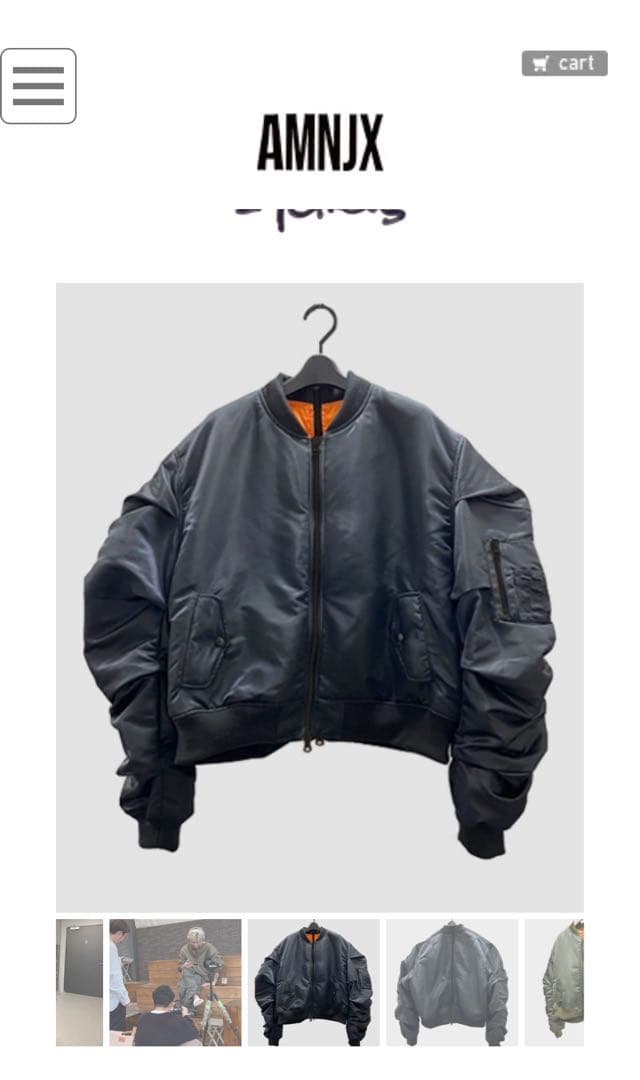Screen dimensions: 640x1080
Task: Select the front-view navy jacket thumbnail
Action: pyautogui.click(x=313, y=982)
